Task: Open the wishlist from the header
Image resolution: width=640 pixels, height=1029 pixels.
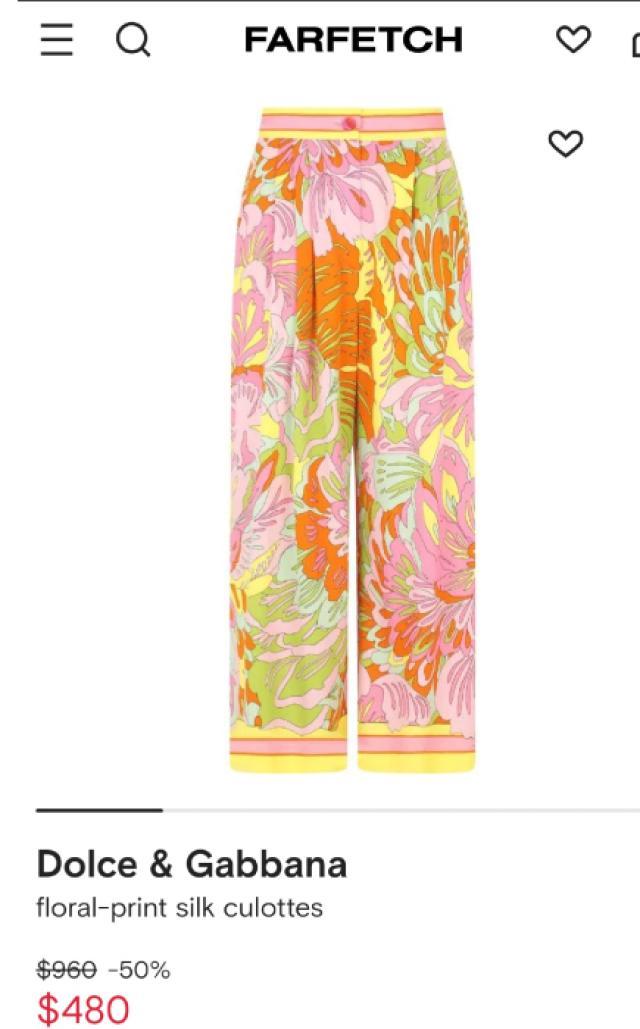Action: pos(573,40)
